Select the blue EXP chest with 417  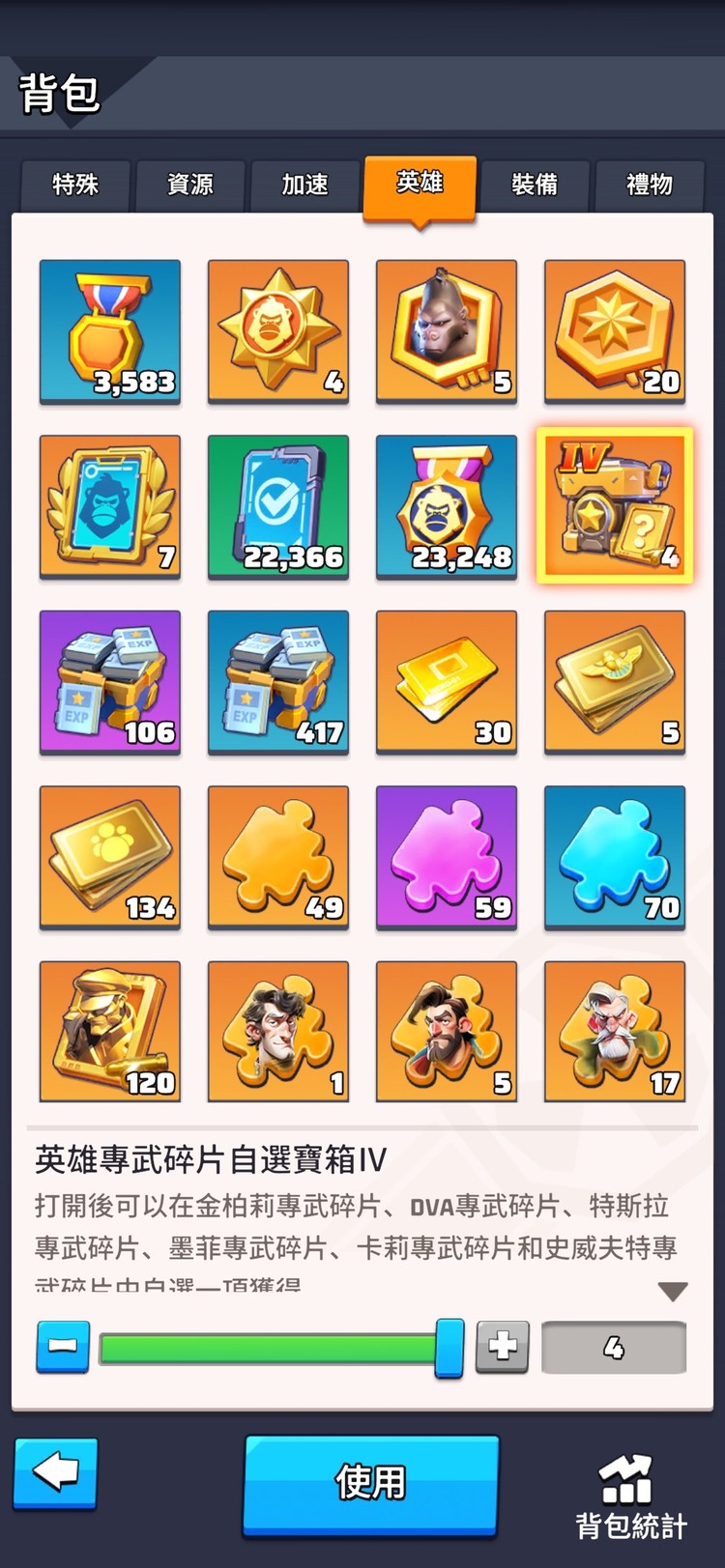point(278,681)
